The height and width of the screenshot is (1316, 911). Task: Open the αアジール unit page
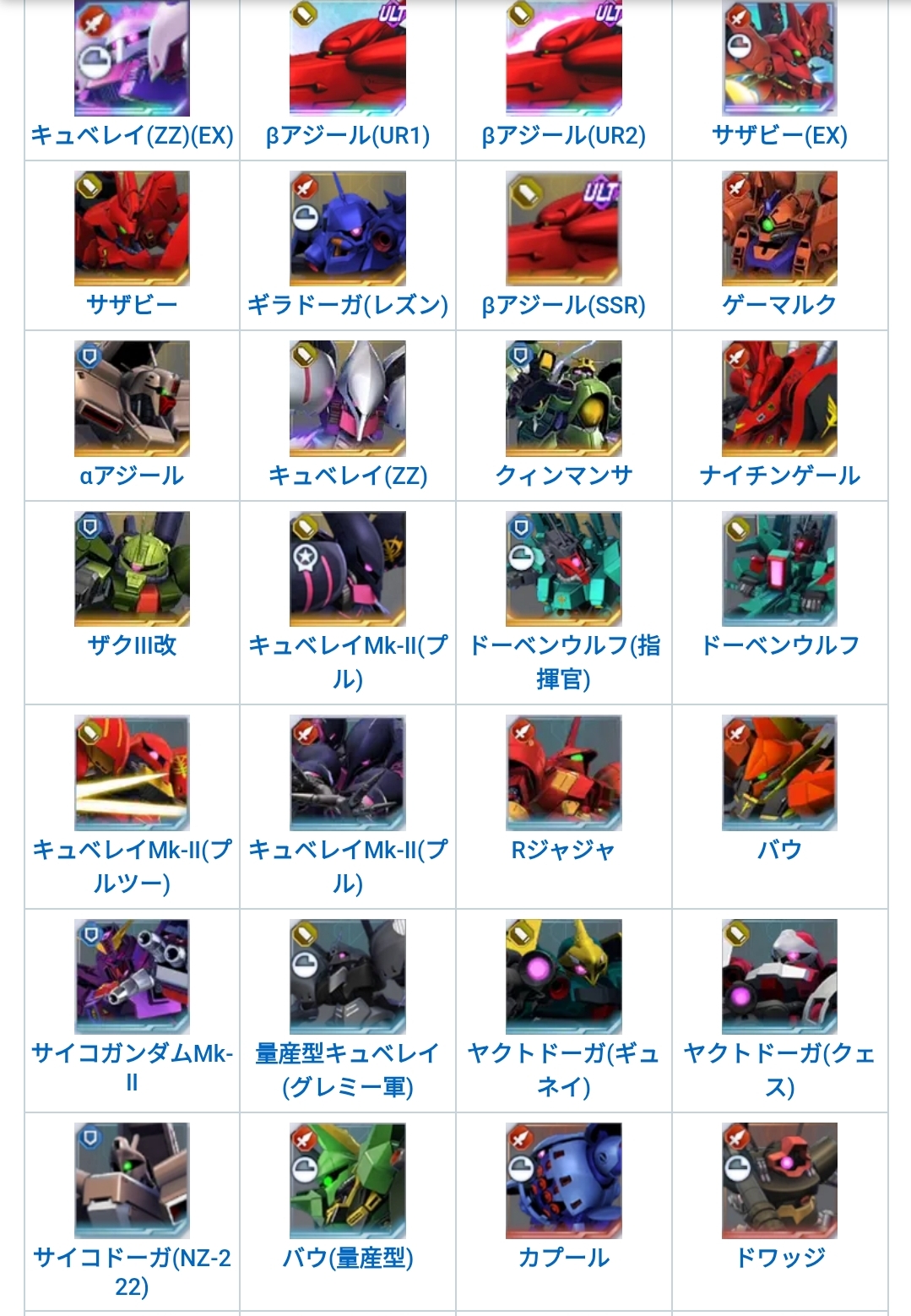[x=132, y=475]
